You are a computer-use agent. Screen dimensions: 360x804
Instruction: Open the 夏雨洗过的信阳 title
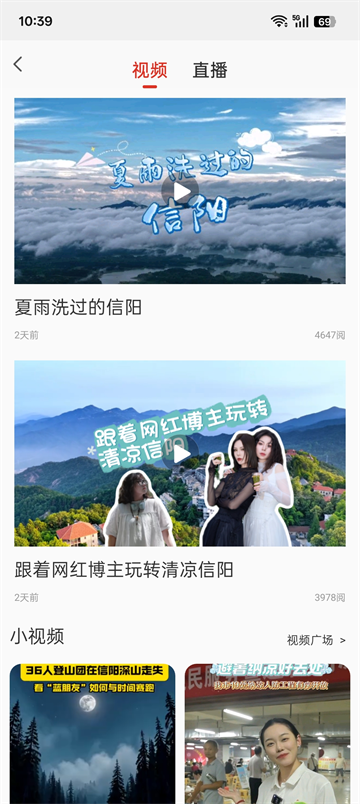(78, 307)
